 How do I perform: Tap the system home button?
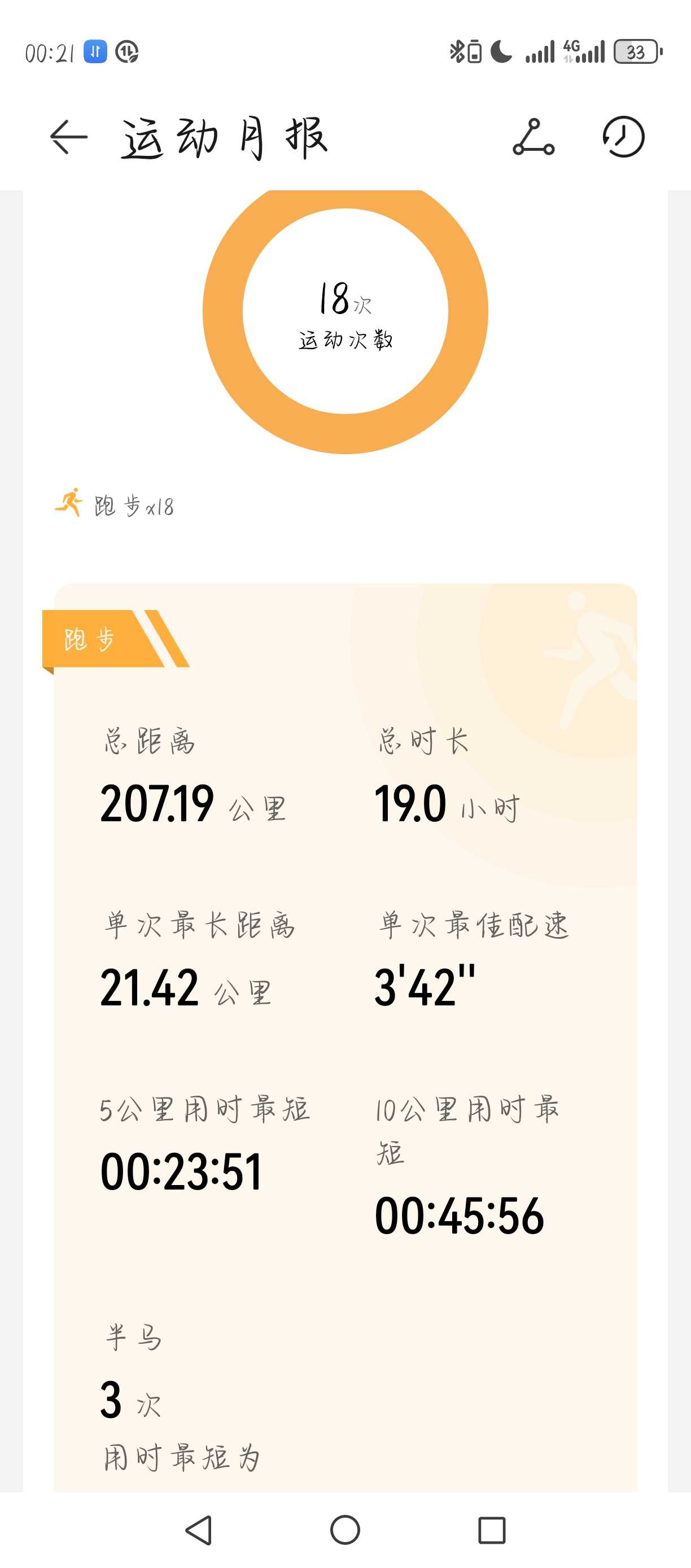(345, 1530)
